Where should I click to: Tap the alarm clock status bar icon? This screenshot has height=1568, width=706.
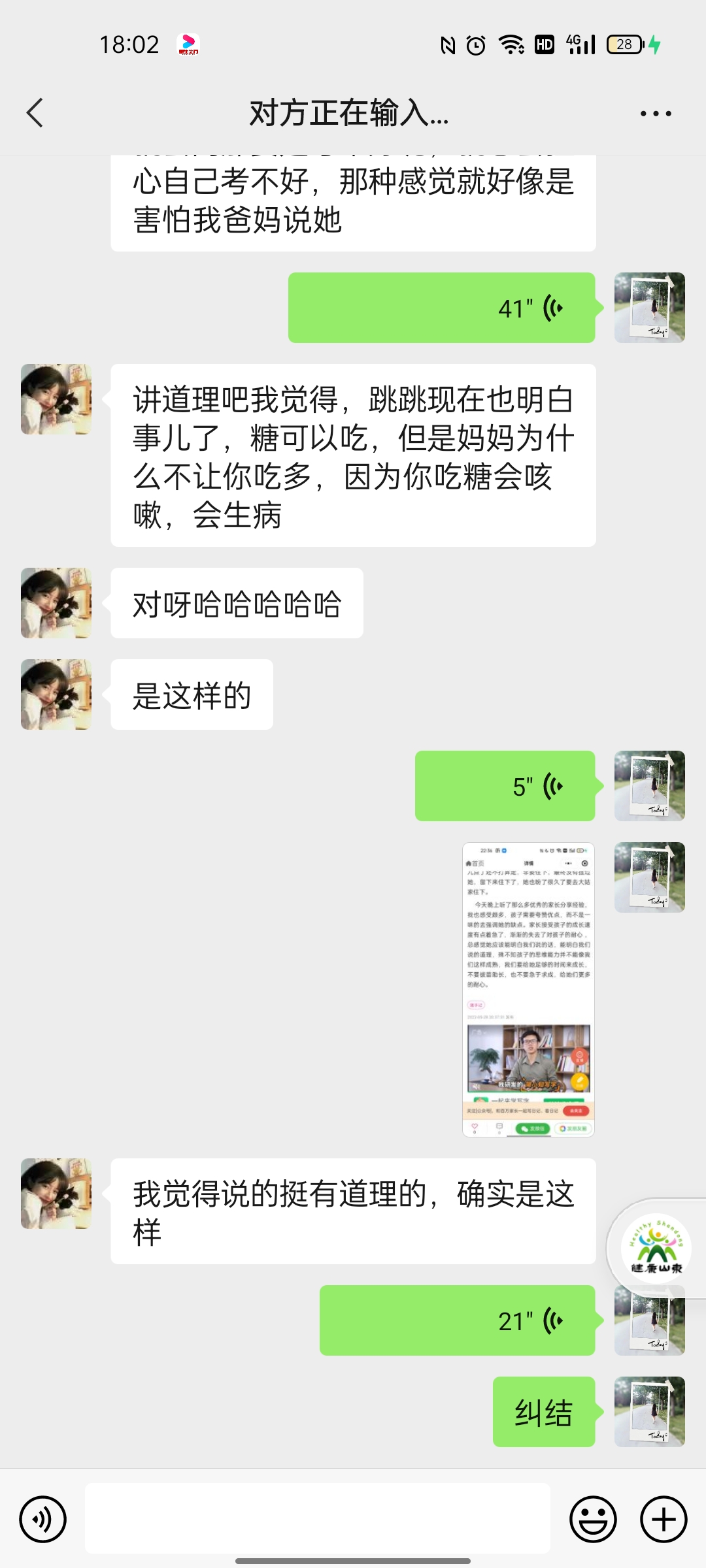[472, 44]
